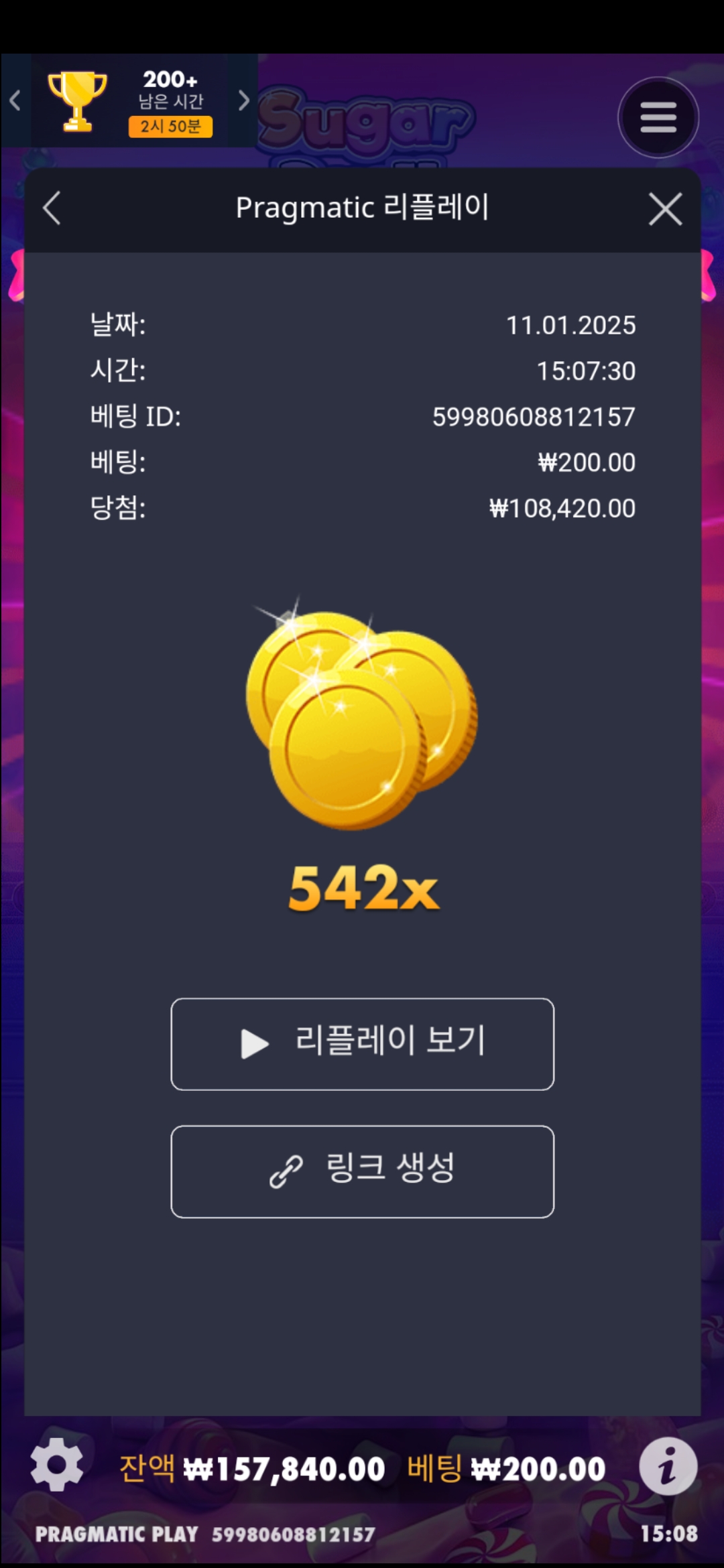Open the 200+ trophy tournament banner

(x=131, y=101)
